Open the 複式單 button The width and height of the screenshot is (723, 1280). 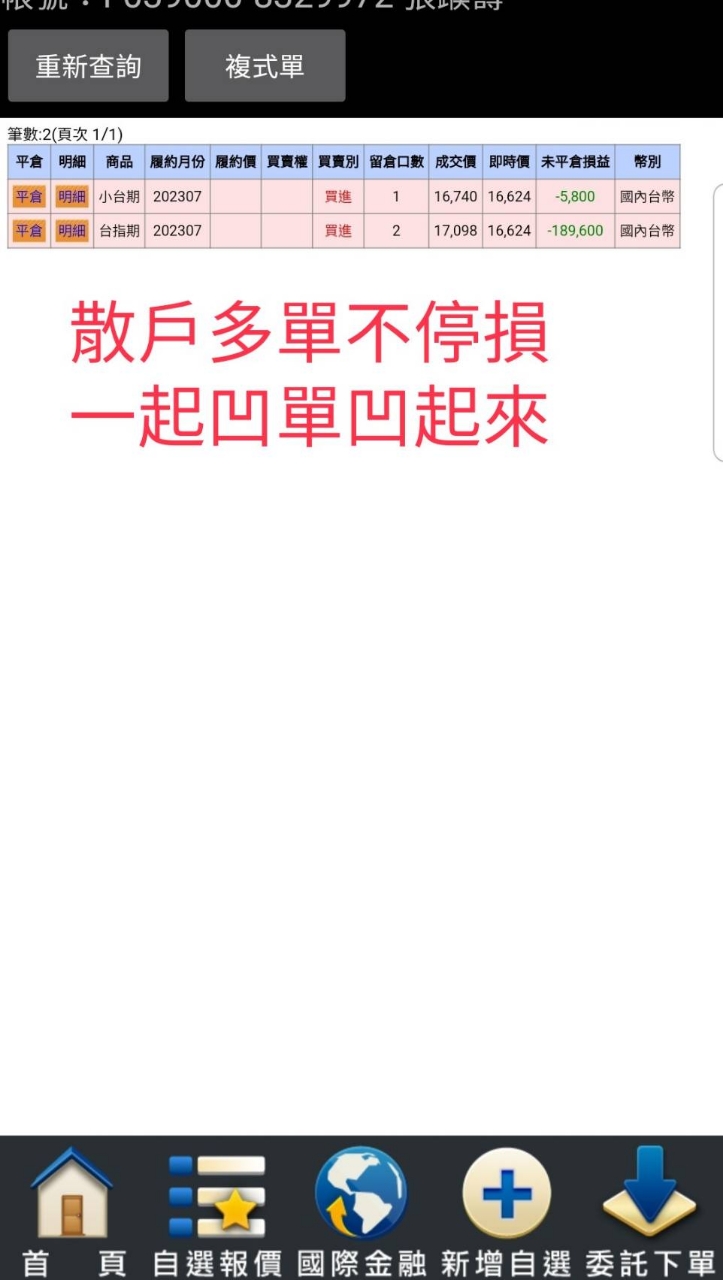pos(265,66)
